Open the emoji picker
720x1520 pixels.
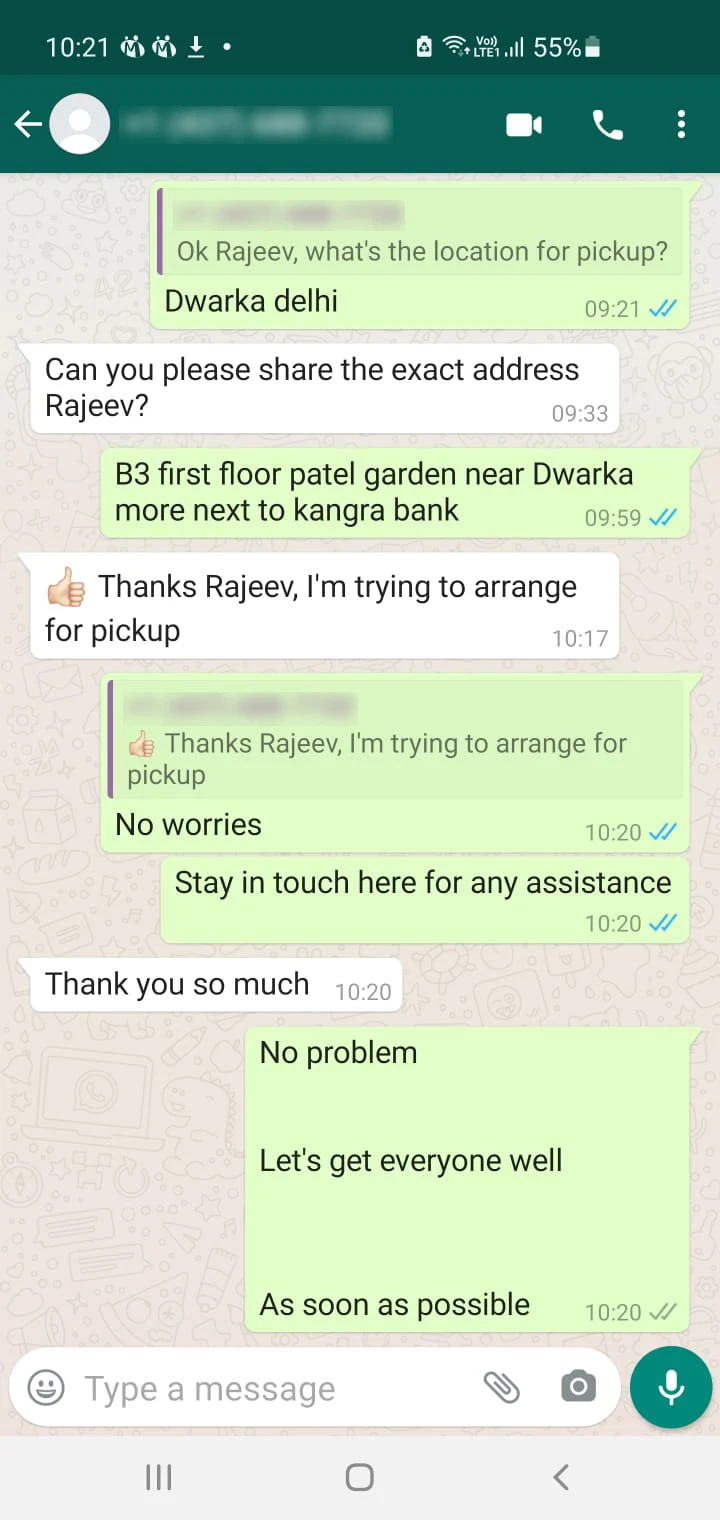(x=46, y=1388)
